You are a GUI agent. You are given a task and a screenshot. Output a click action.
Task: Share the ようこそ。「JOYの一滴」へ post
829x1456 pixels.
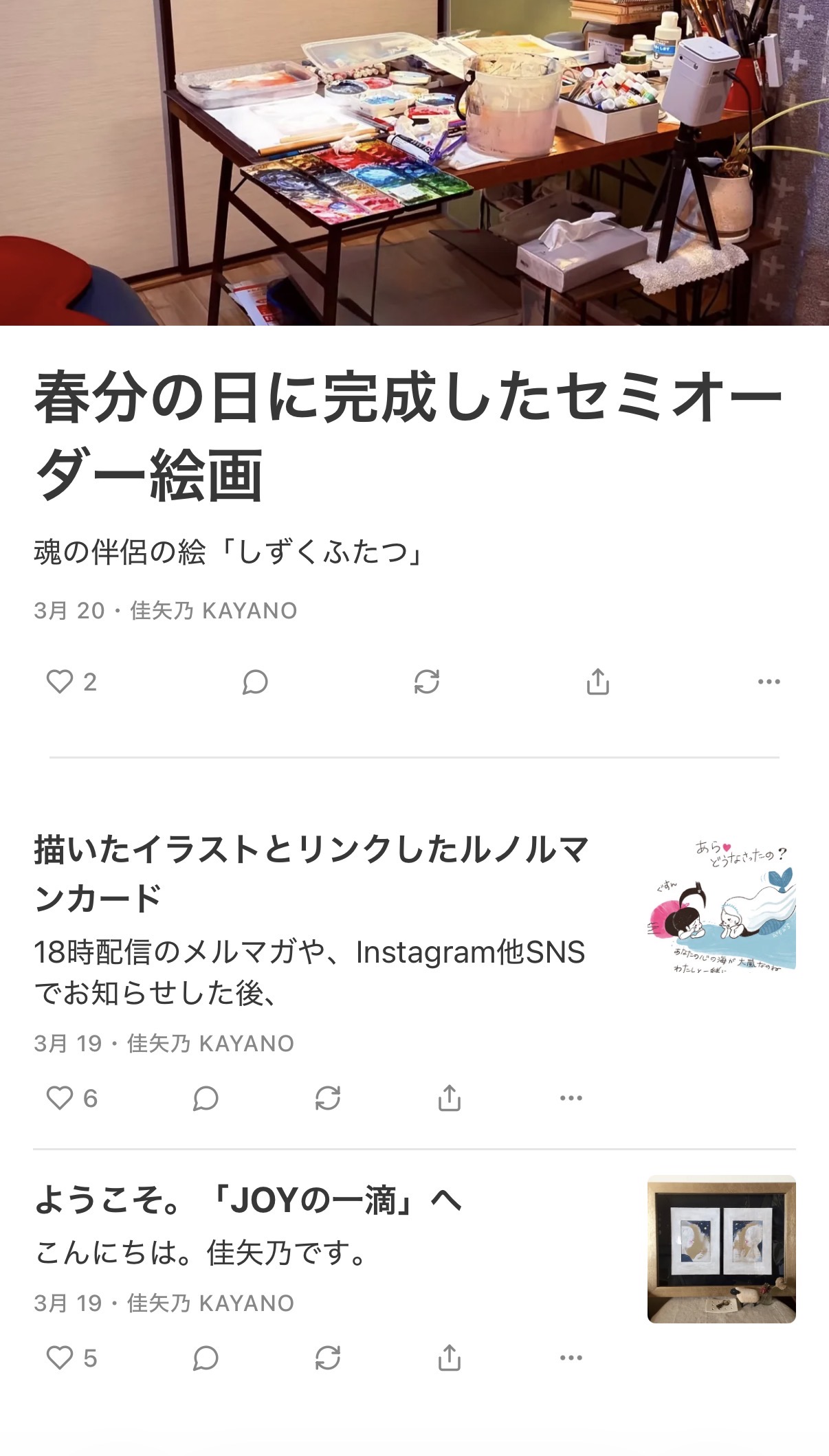[x=449, y=1358]
